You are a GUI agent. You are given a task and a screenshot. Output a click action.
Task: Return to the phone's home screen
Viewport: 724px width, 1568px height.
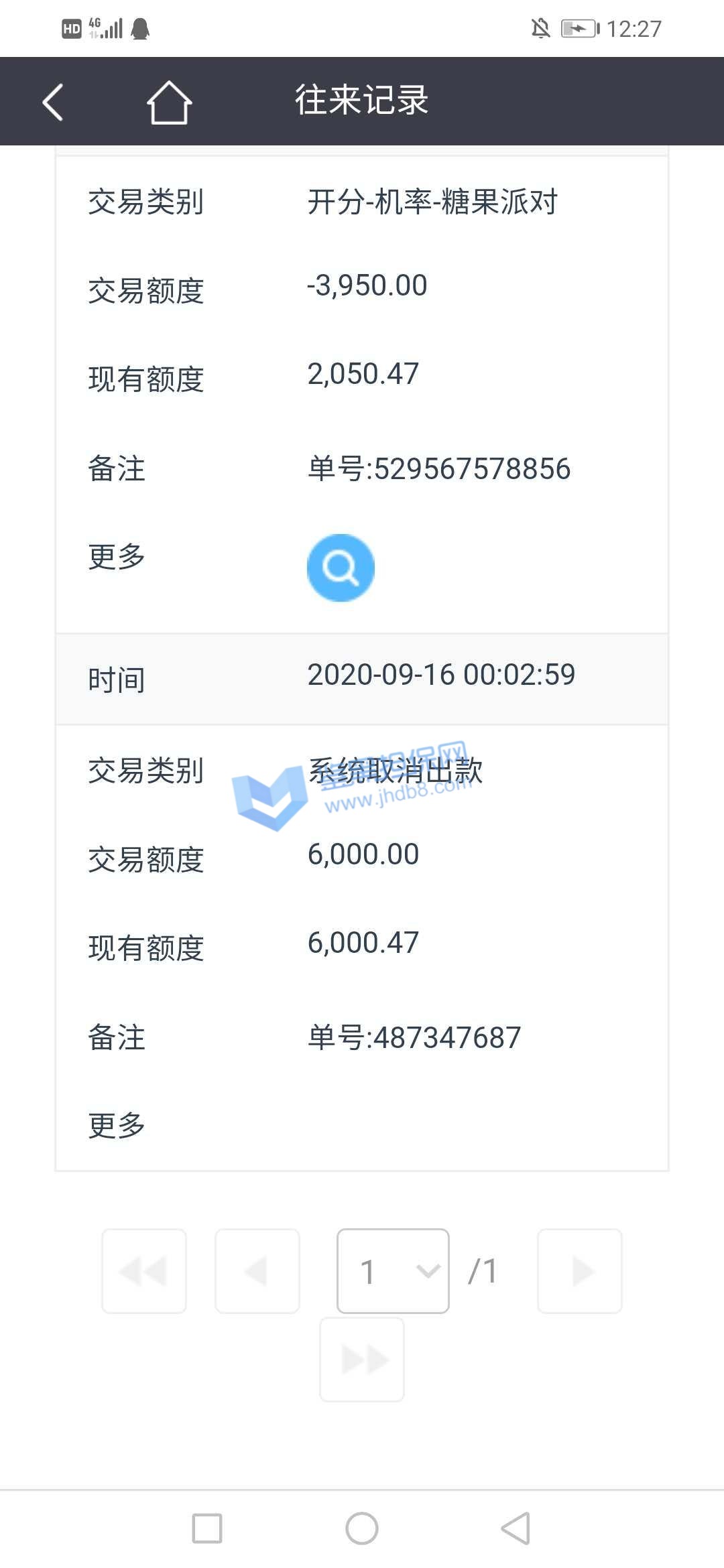(362, 1528)
